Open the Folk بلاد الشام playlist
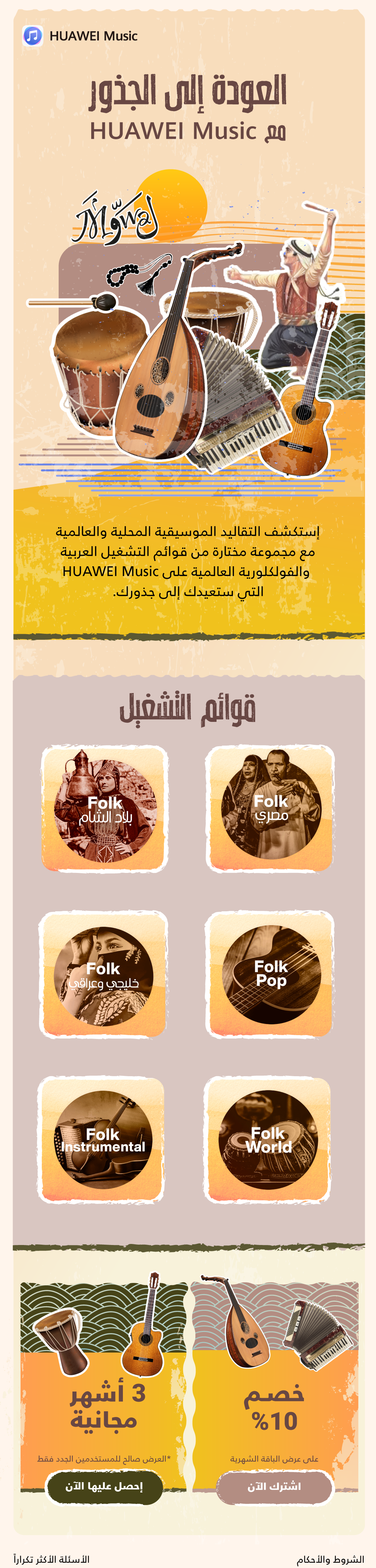The height and width of the screenshot is (1568, 376). [x=105, y=809]
